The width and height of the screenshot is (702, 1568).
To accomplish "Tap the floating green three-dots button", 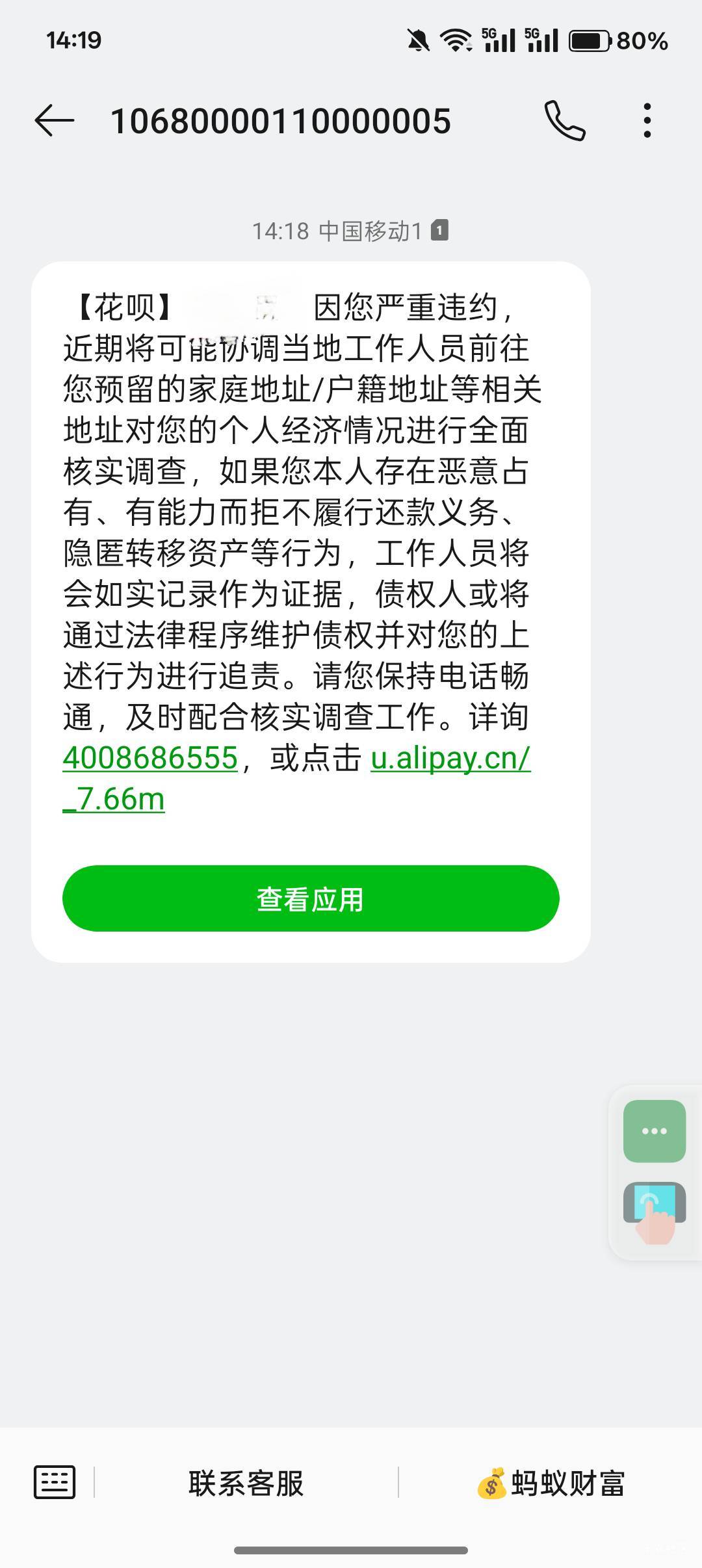I will pos(655,1131).
